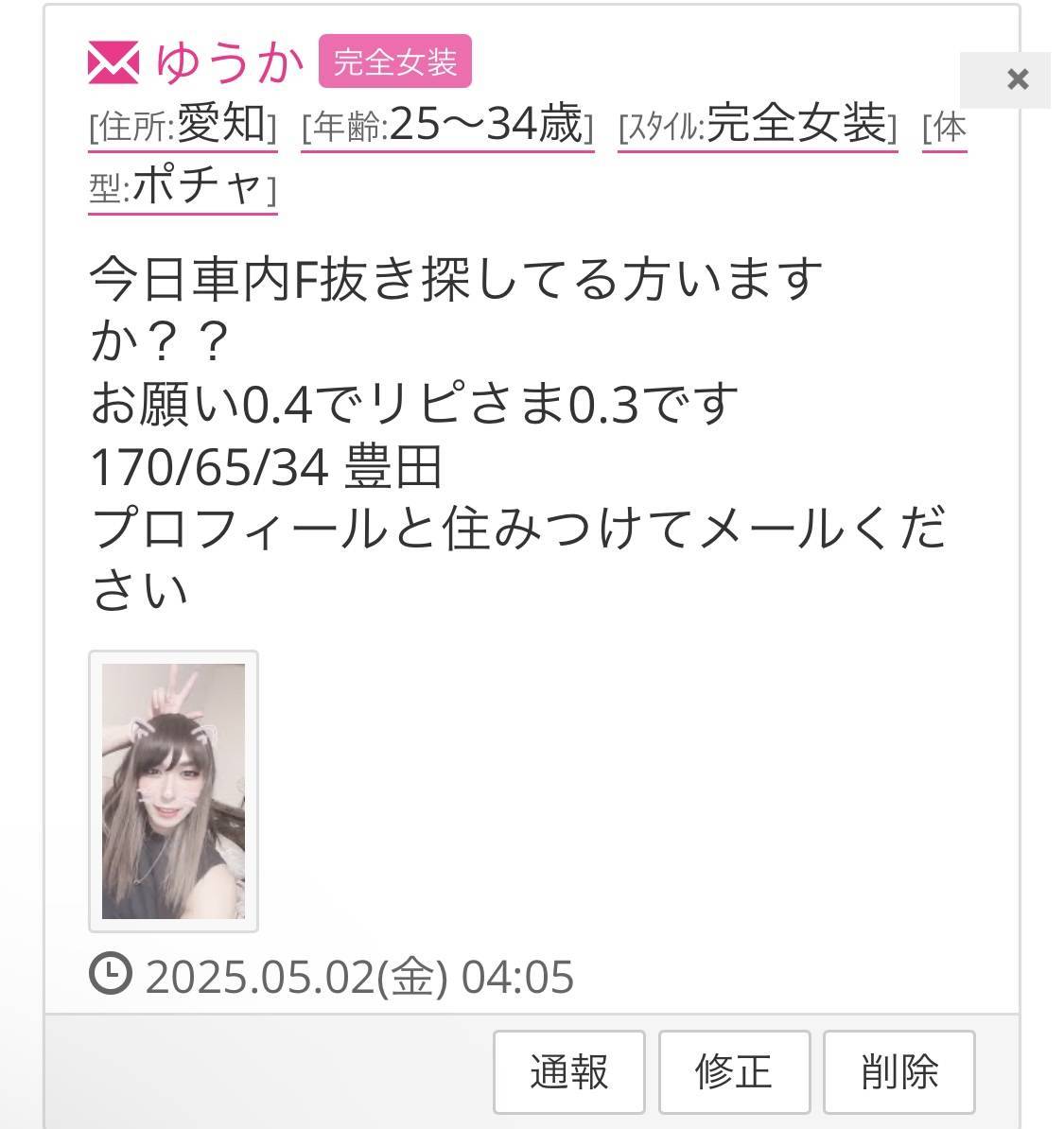1064x1129 pixels.
Task: Tap the 住所:愛知 link
Action: click(x=183, y=126)
